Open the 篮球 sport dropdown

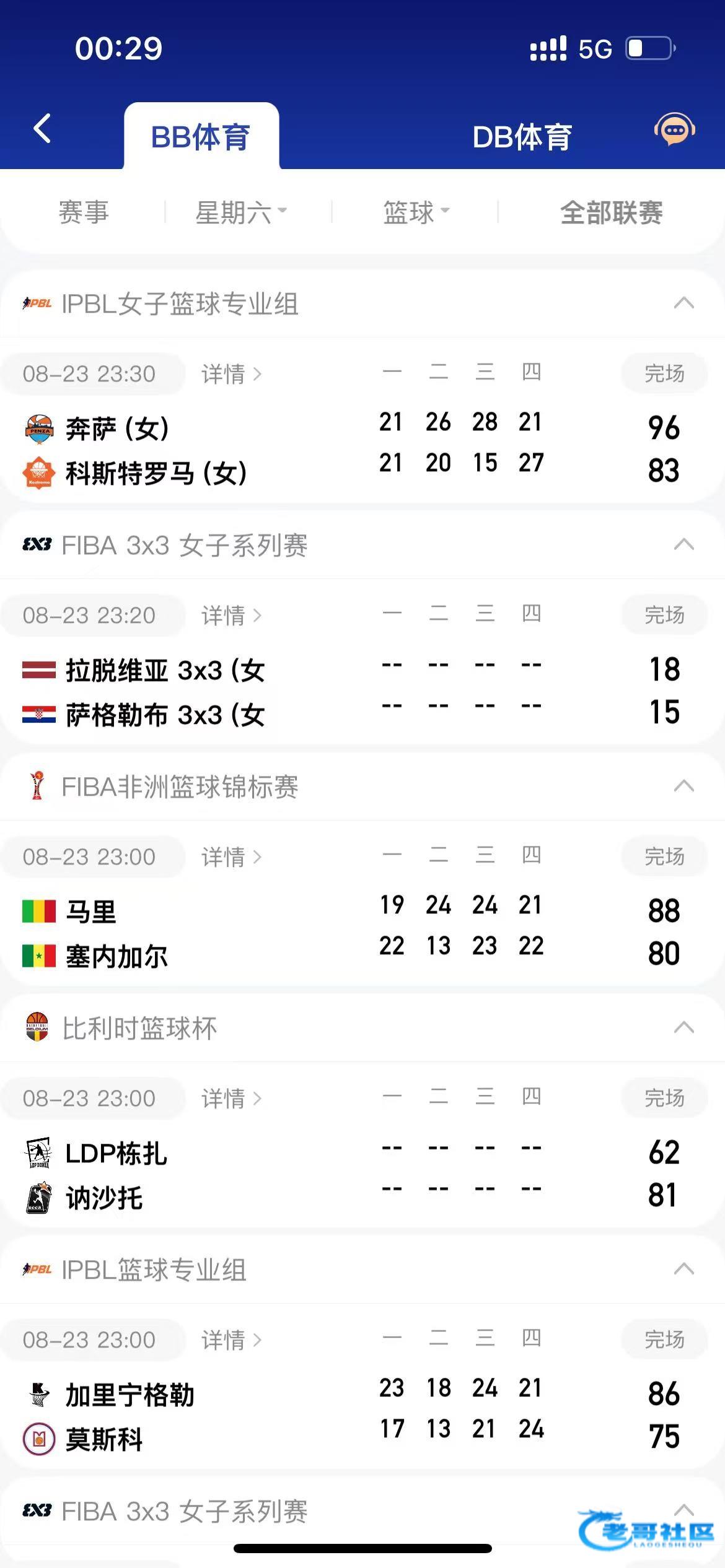point(416,212)
